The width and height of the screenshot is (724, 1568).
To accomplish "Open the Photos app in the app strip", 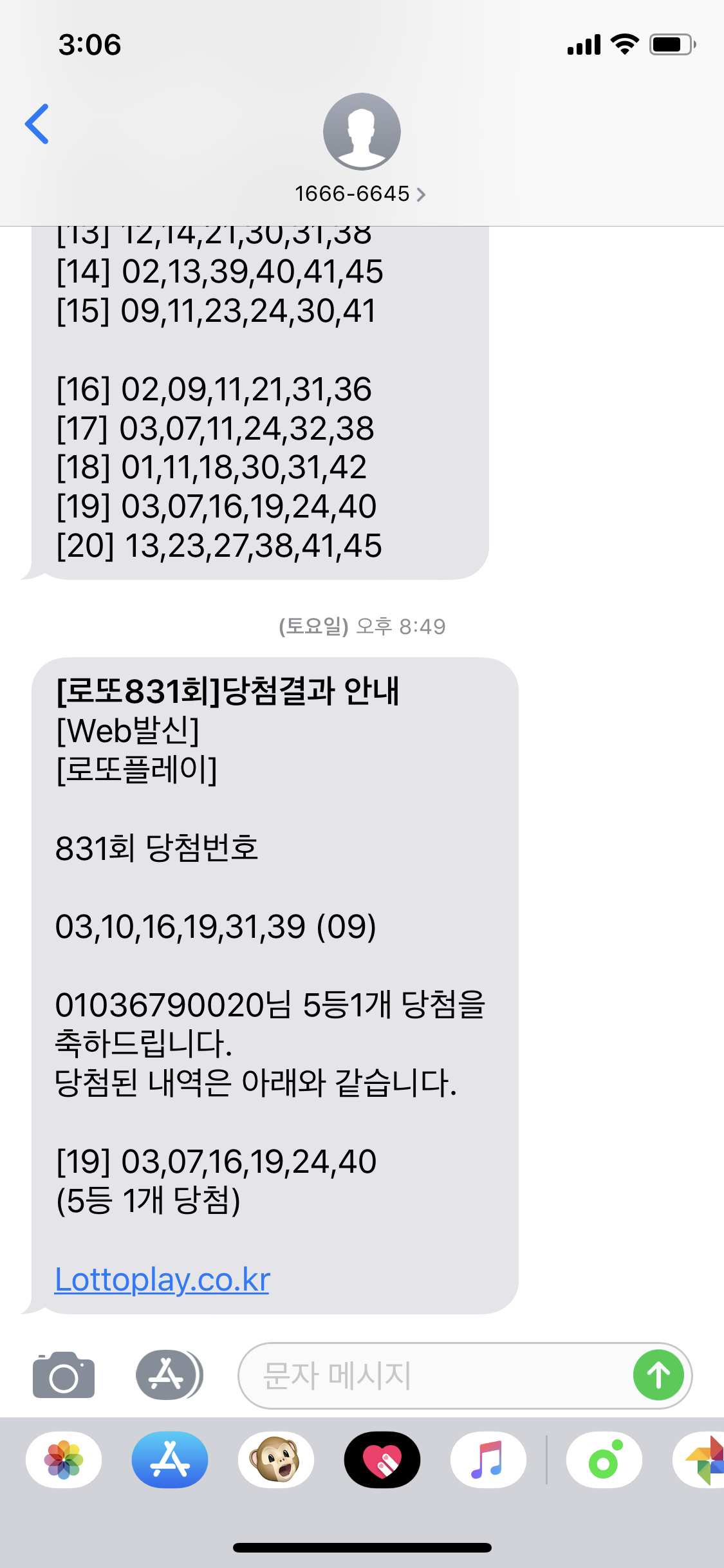I will [64, 1460].
